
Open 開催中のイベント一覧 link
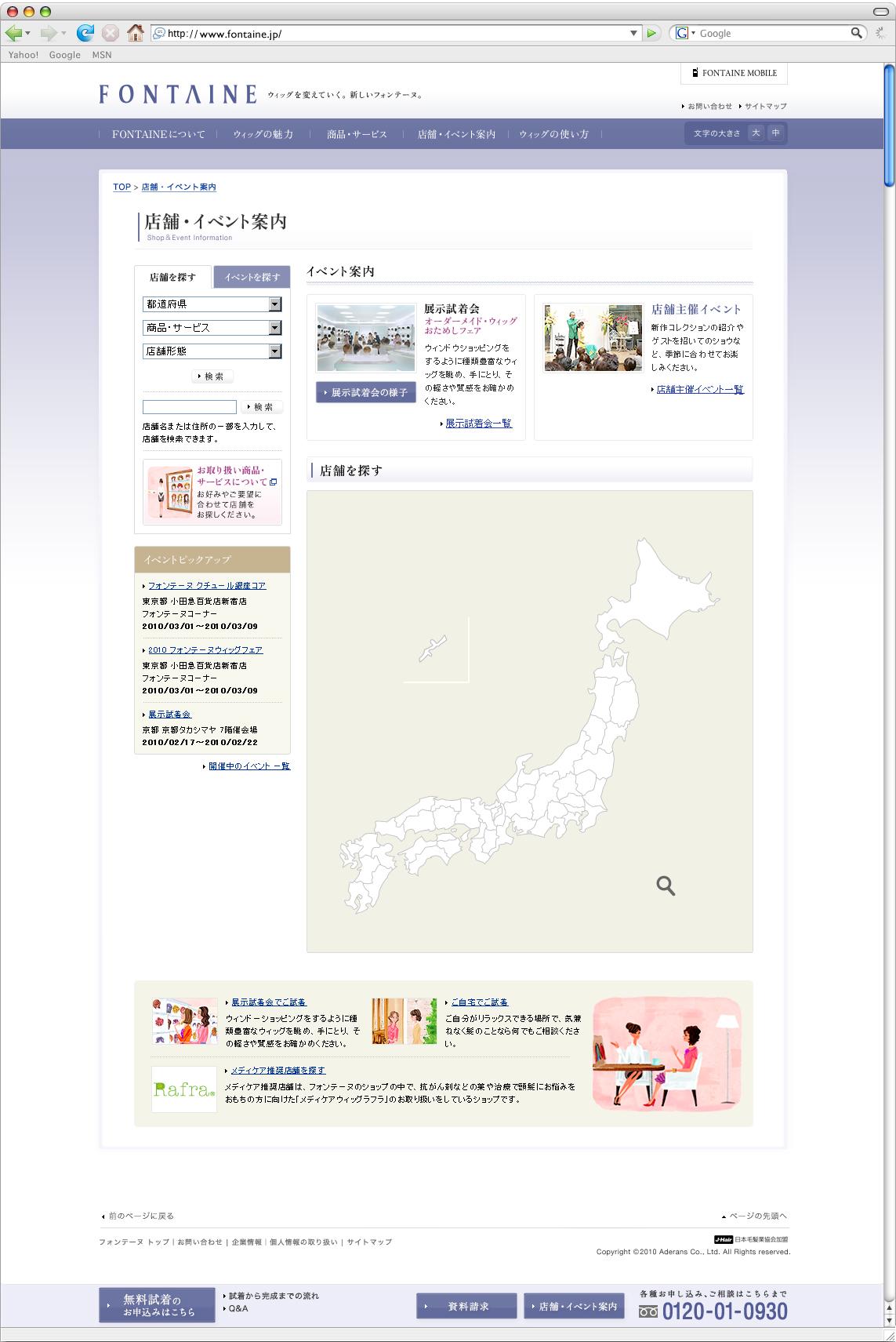248,766
